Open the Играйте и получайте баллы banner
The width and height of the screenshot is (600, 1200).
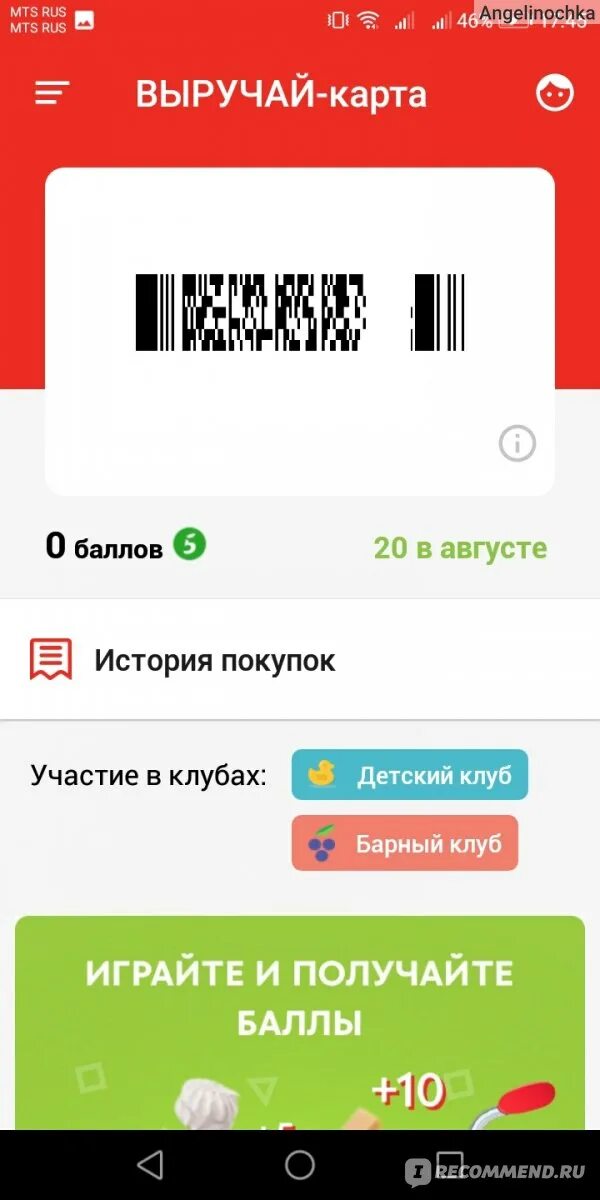300,1022
